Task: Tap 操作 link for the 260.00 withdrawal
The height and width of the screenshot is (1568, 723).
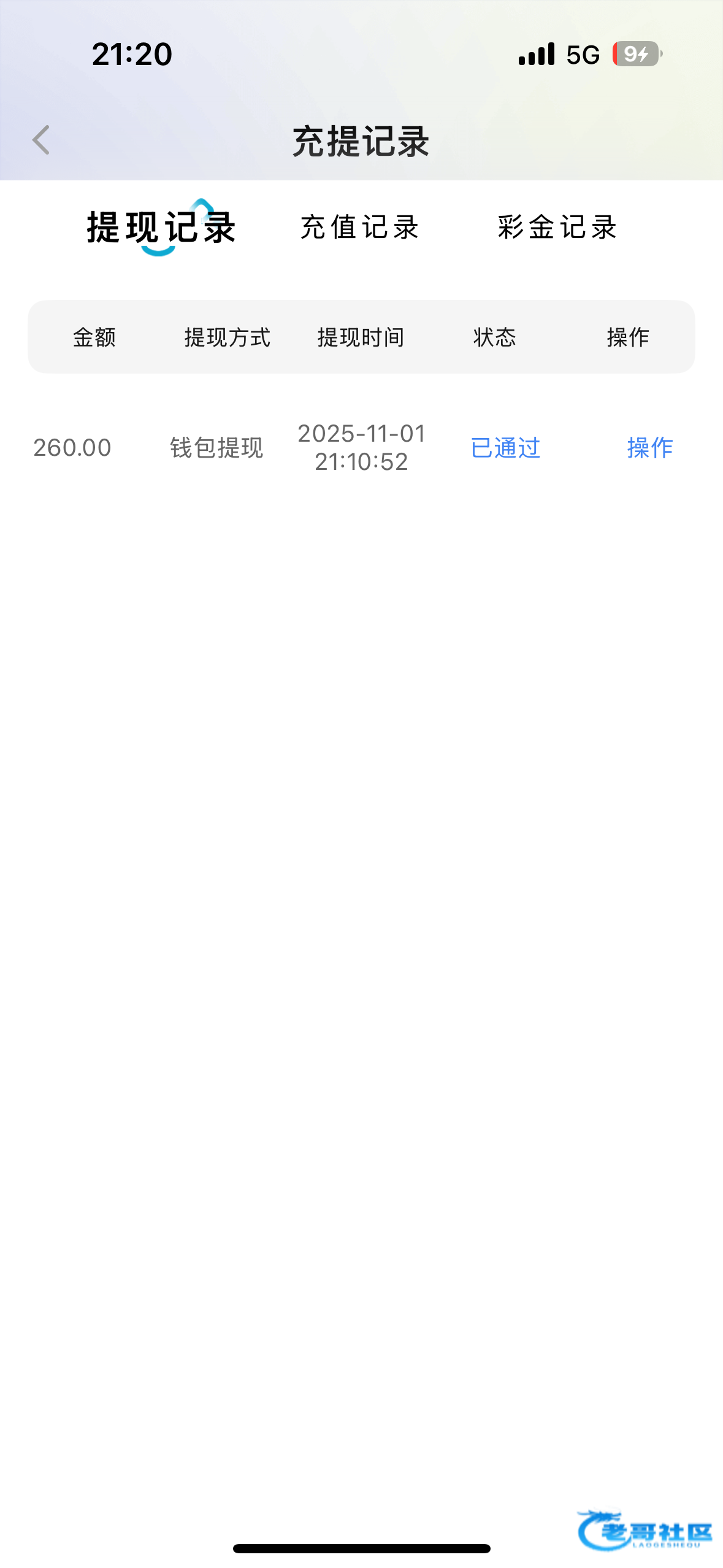Action: point(649,448)
